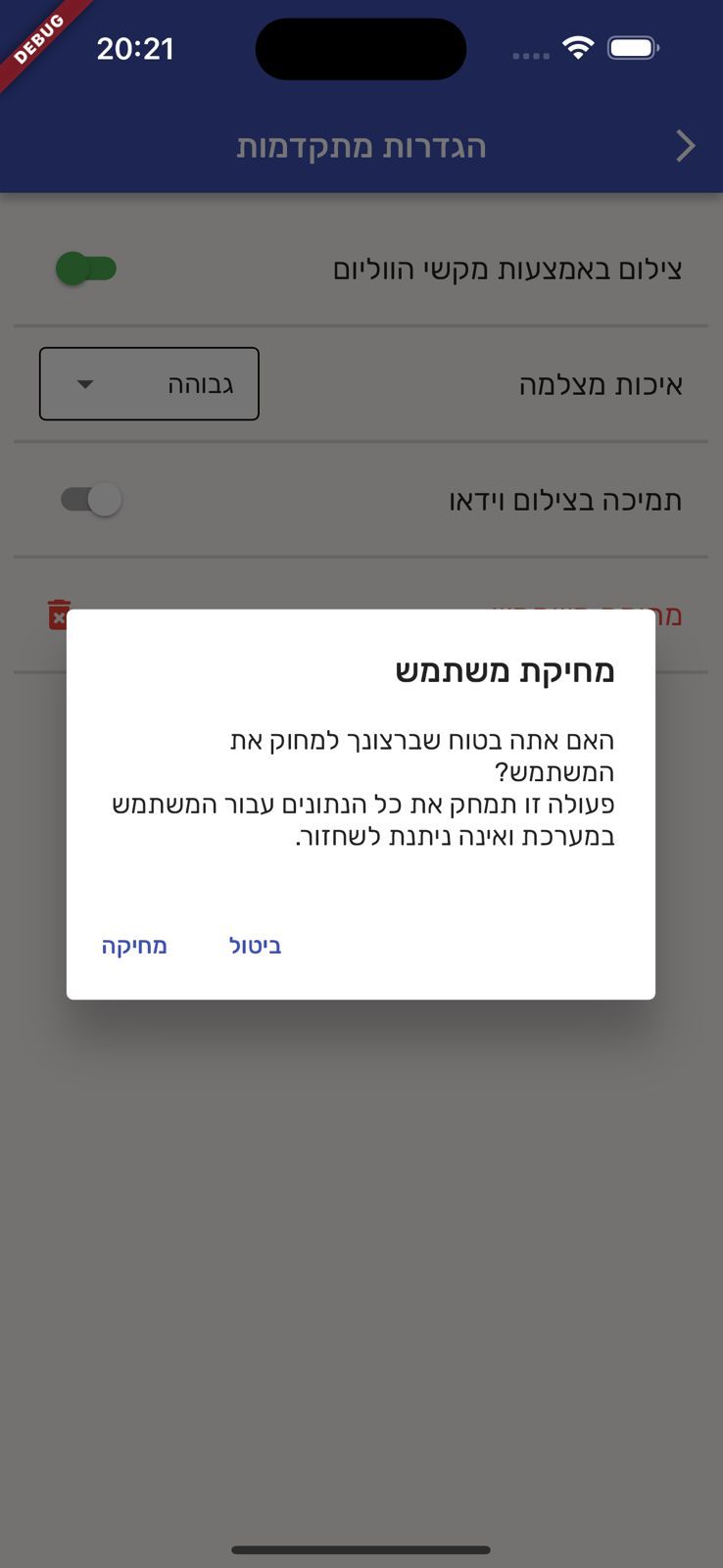Viewport: 723px width, 1568px height.
Task: Confirm deletion with the מחיקה button
Action: point(134,946)
